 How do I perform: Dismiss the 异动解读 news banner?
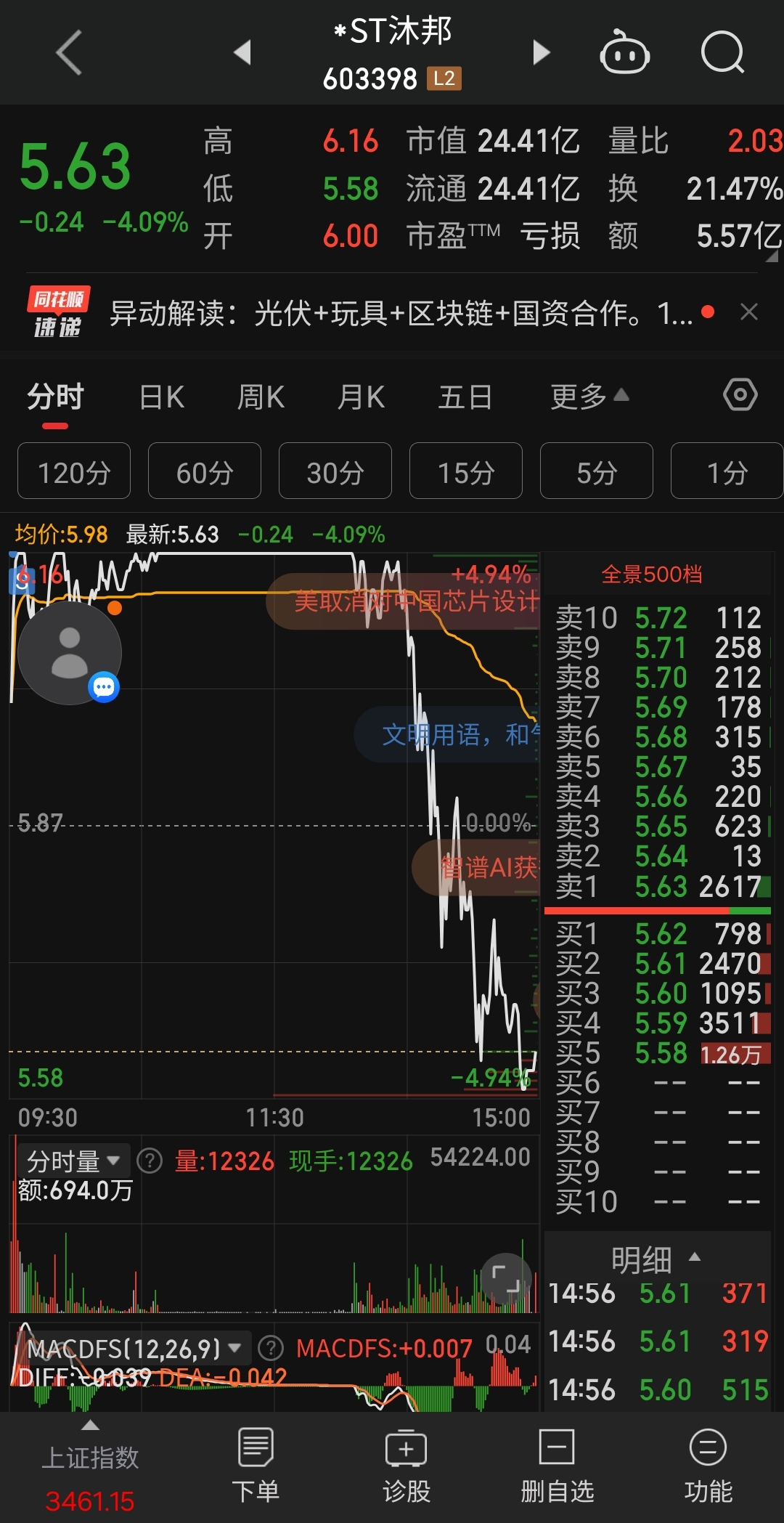point(749,312)
